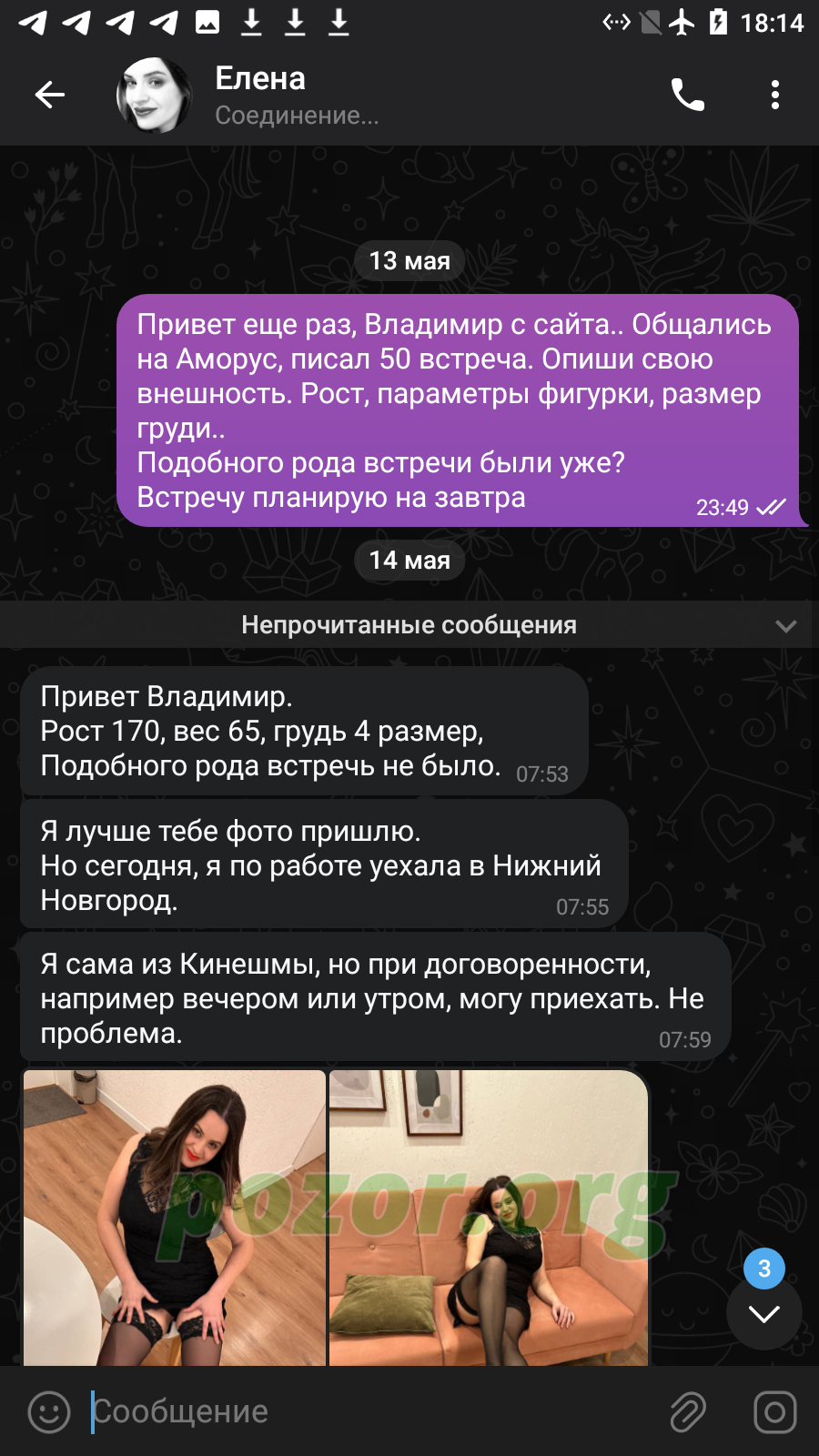Jump to the latest messages
Viewport: 819px width, 1456px height.
[x=764, y=1312]
